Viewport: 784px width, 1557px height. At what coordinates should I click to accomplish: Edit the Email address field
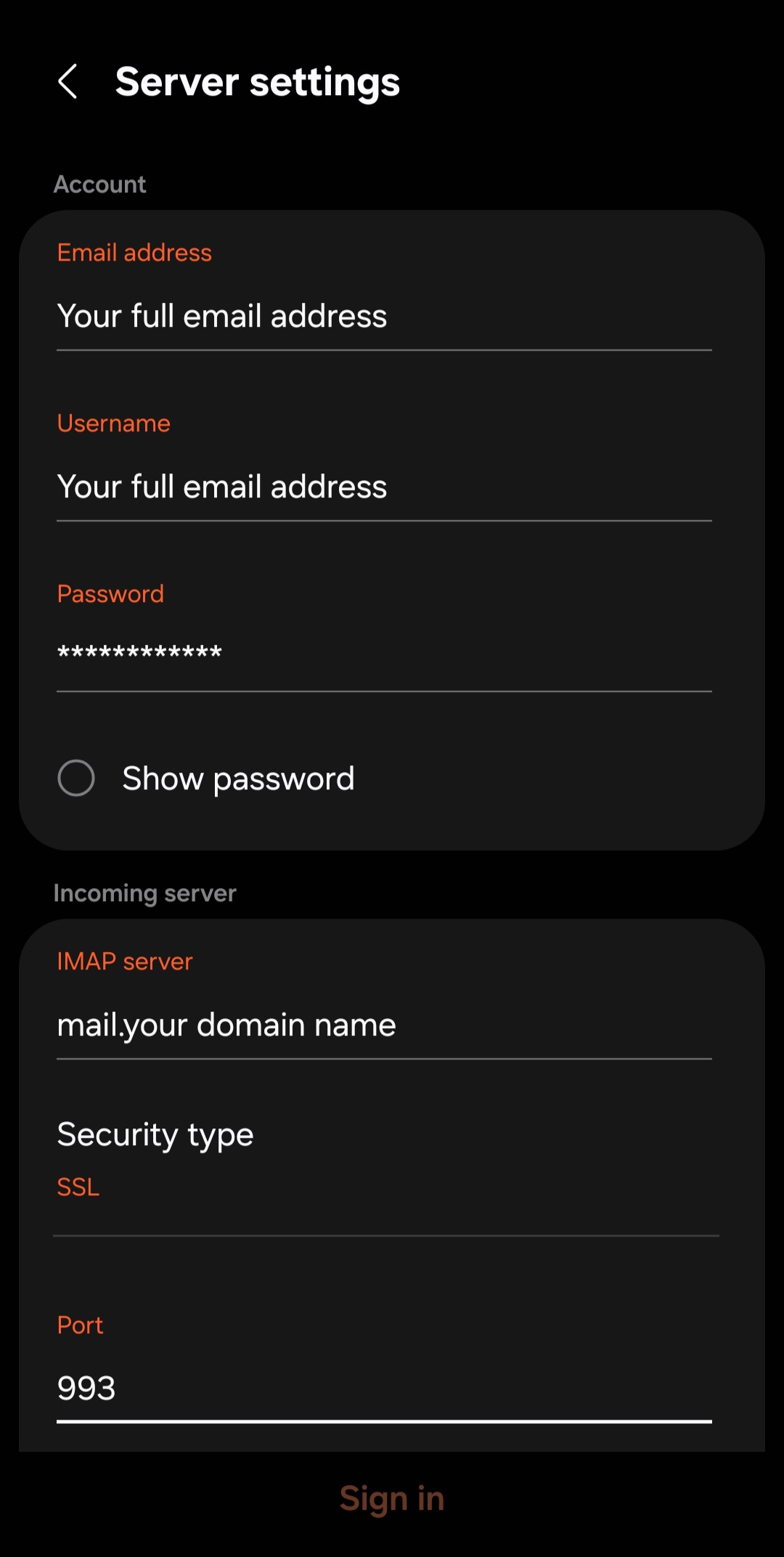coord(383,317)
